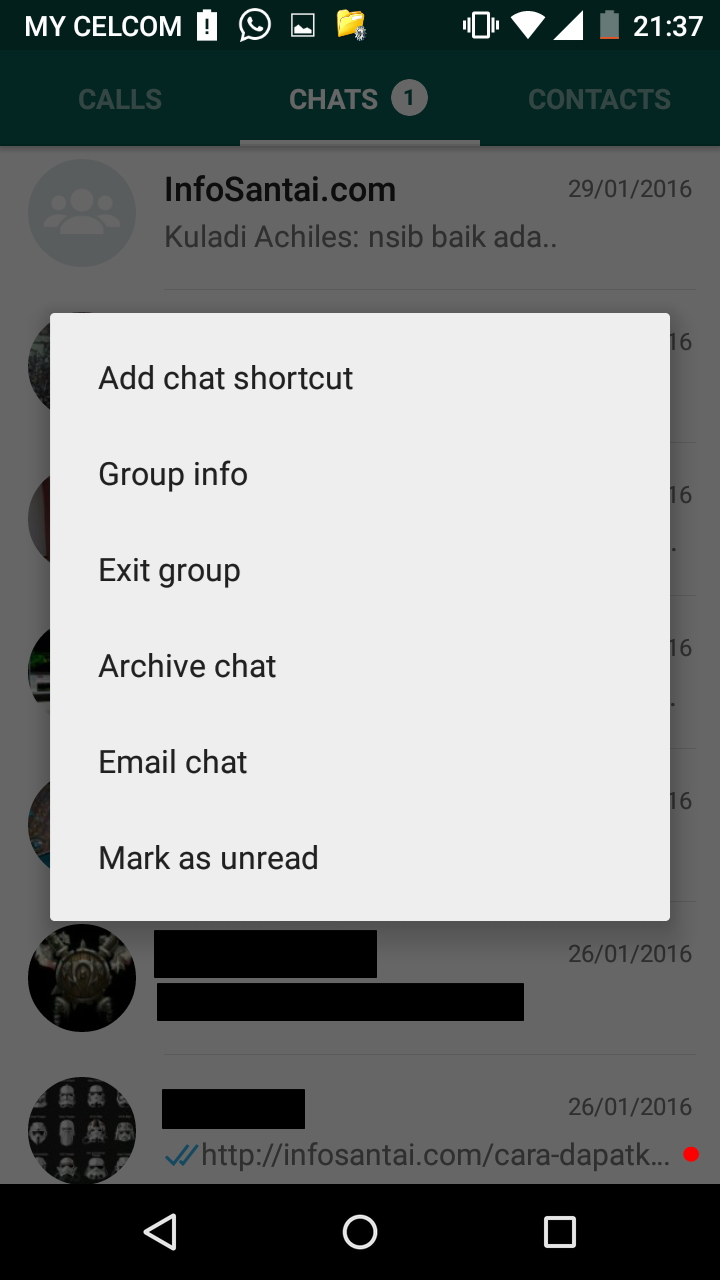720x1280 pixels.
Task: Select Add chat shortcut option
Action: click(360, 378)
